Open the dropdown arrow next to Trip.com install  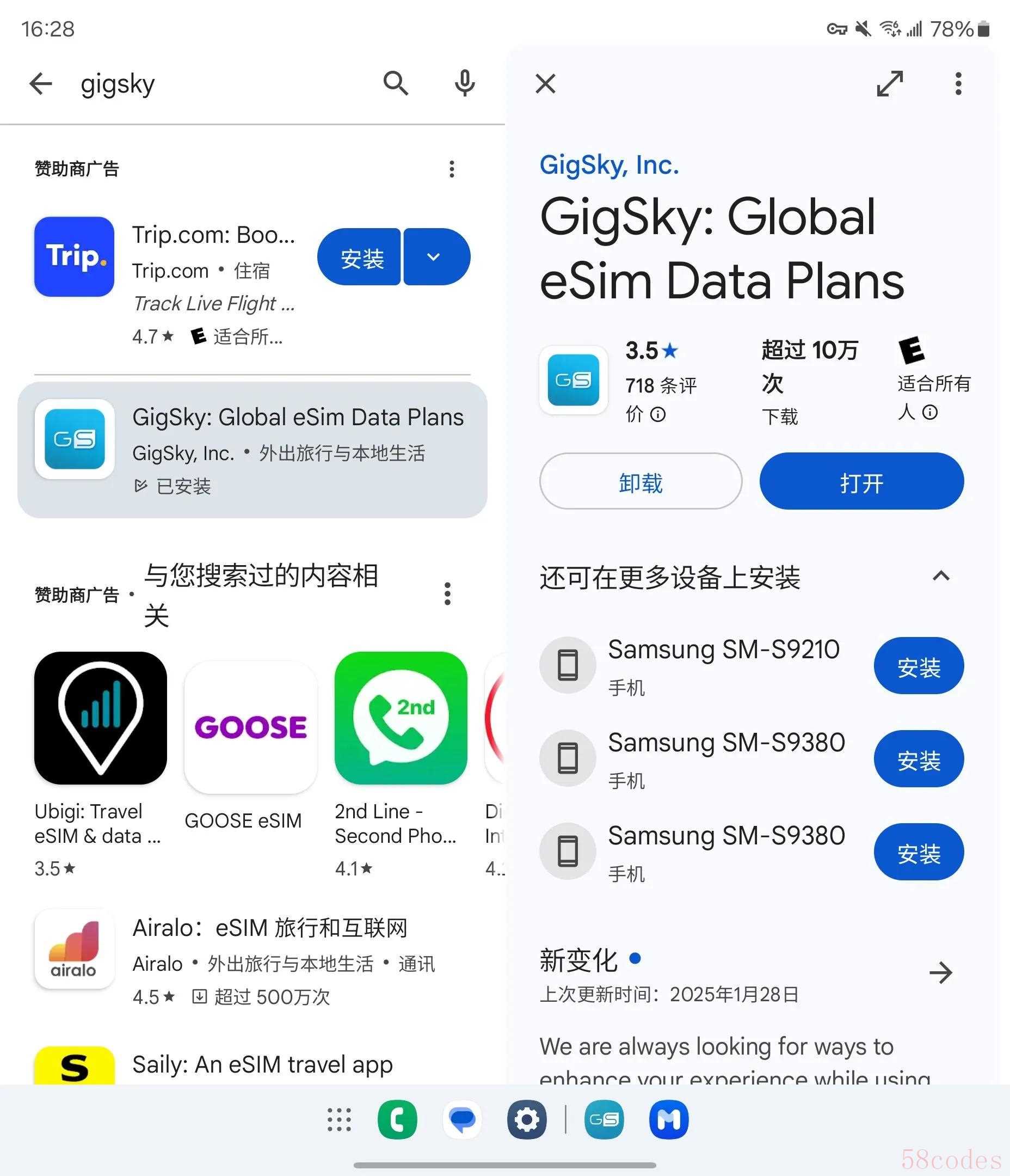point(435,258)
